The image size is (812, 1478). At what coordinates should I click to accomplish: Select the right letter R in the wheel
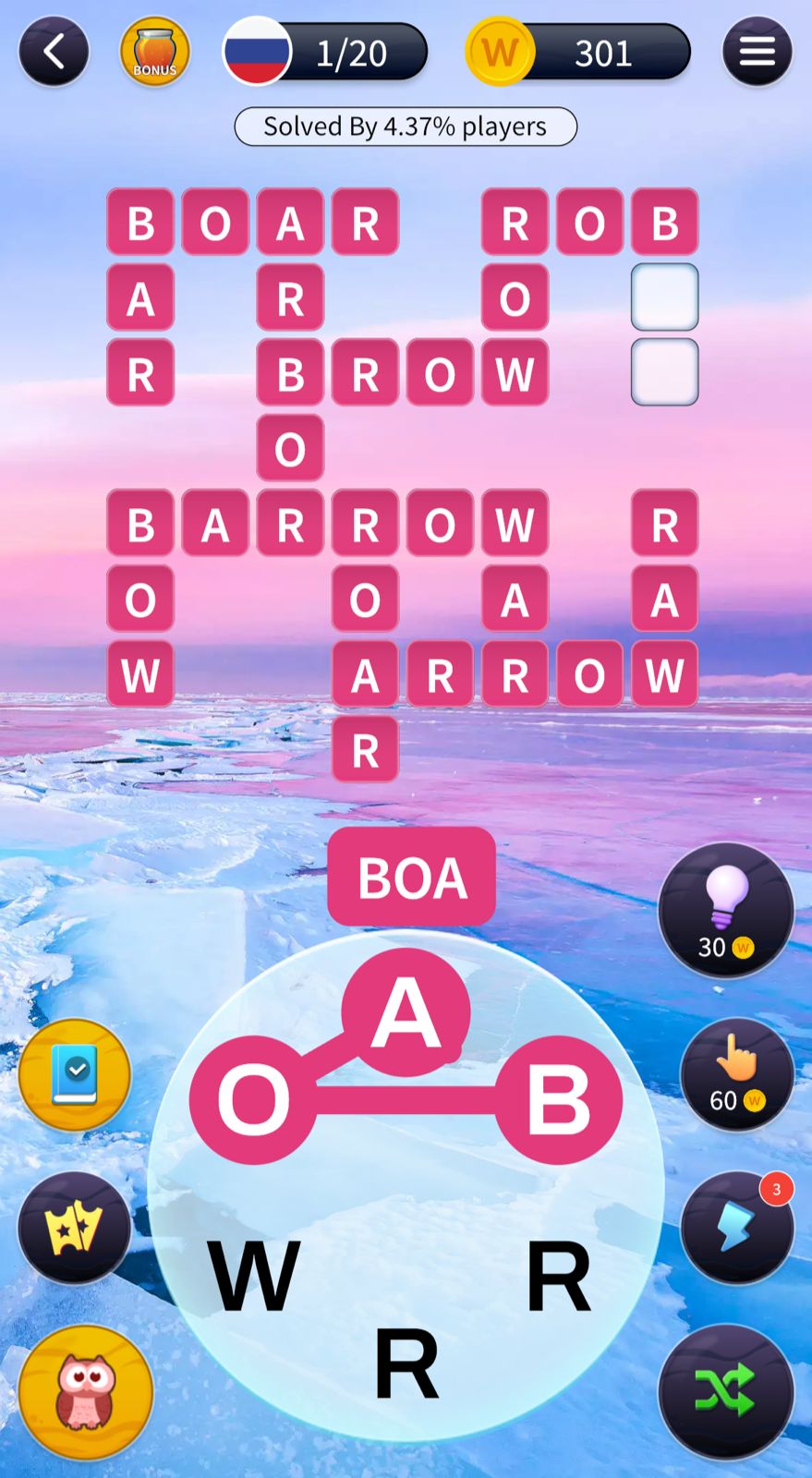click(x=558, y=1277)
